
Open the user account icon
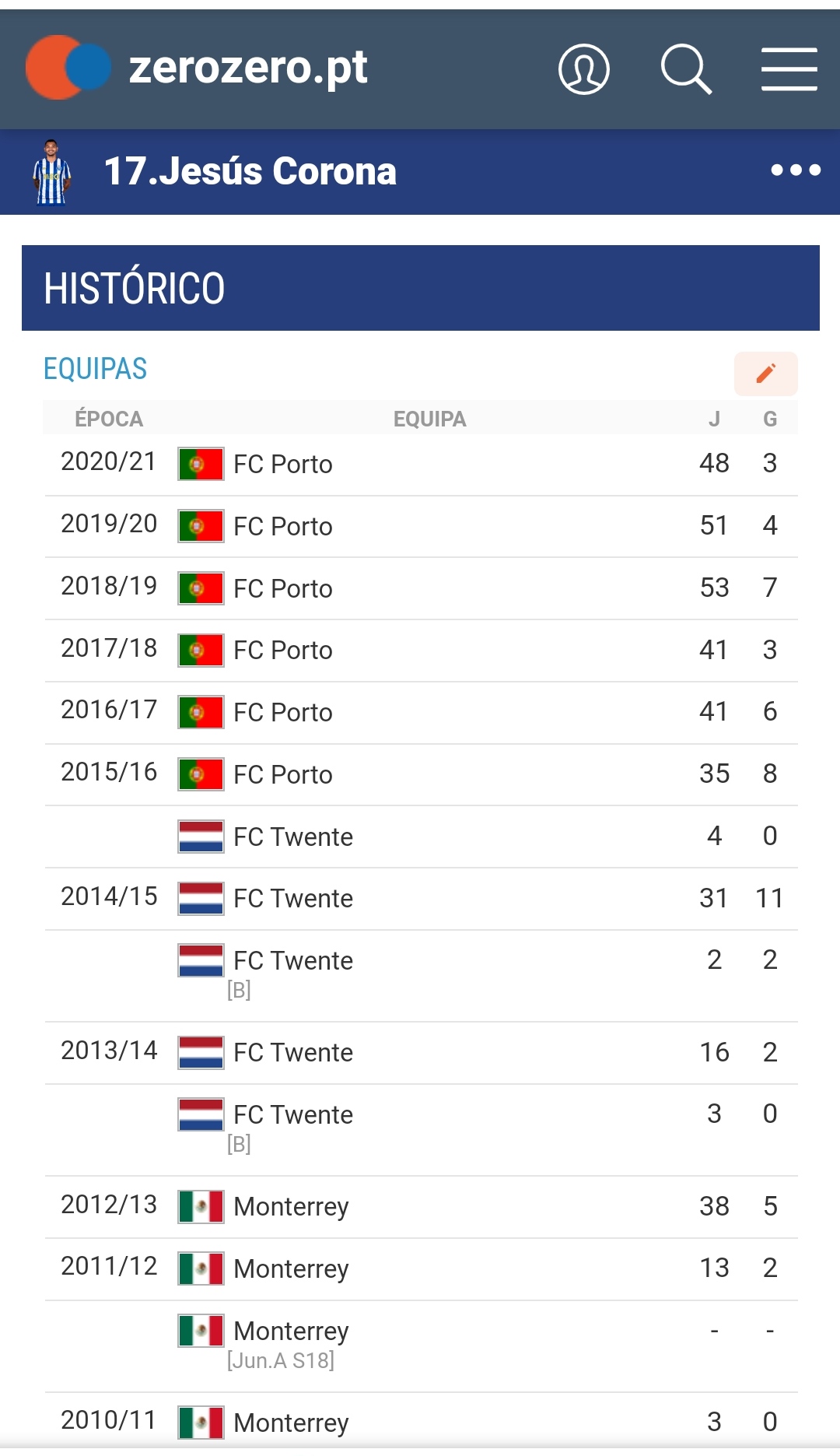coord(583,69)
